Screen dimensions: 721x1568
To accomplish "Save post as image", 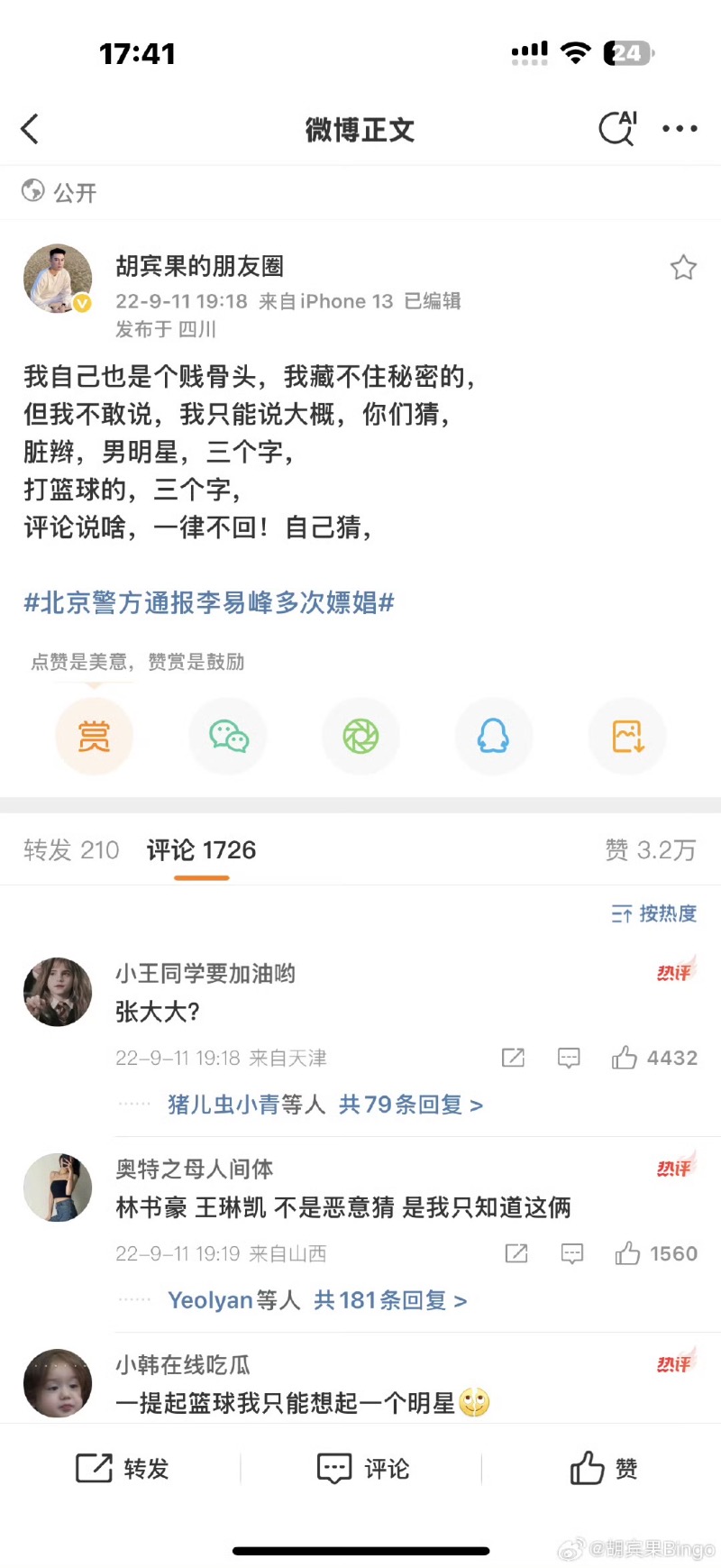I will (x=627, y=737).
